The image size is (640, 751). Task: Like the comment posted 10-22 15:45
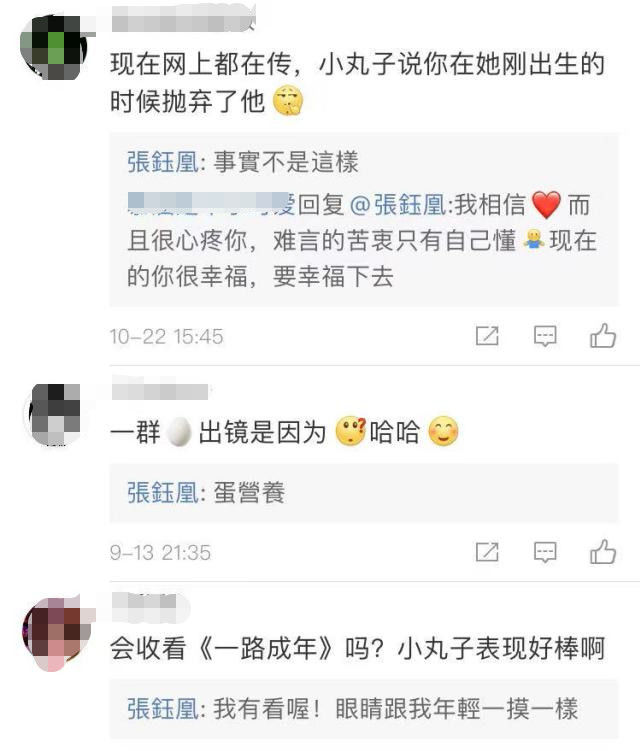point(603,336)
